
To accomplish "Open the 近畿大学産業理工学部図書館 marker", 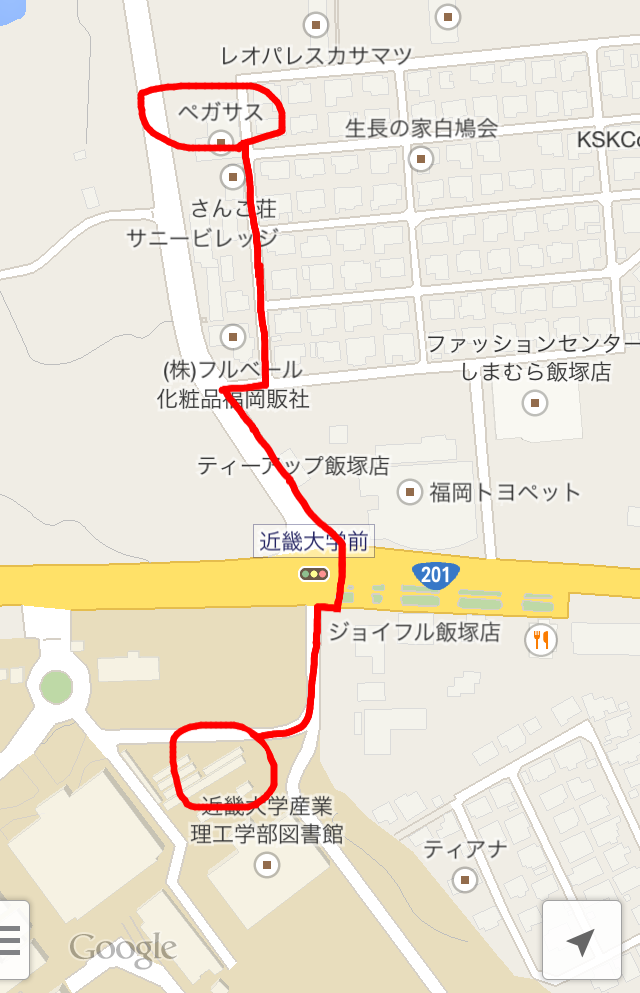I will click(267, 864).
